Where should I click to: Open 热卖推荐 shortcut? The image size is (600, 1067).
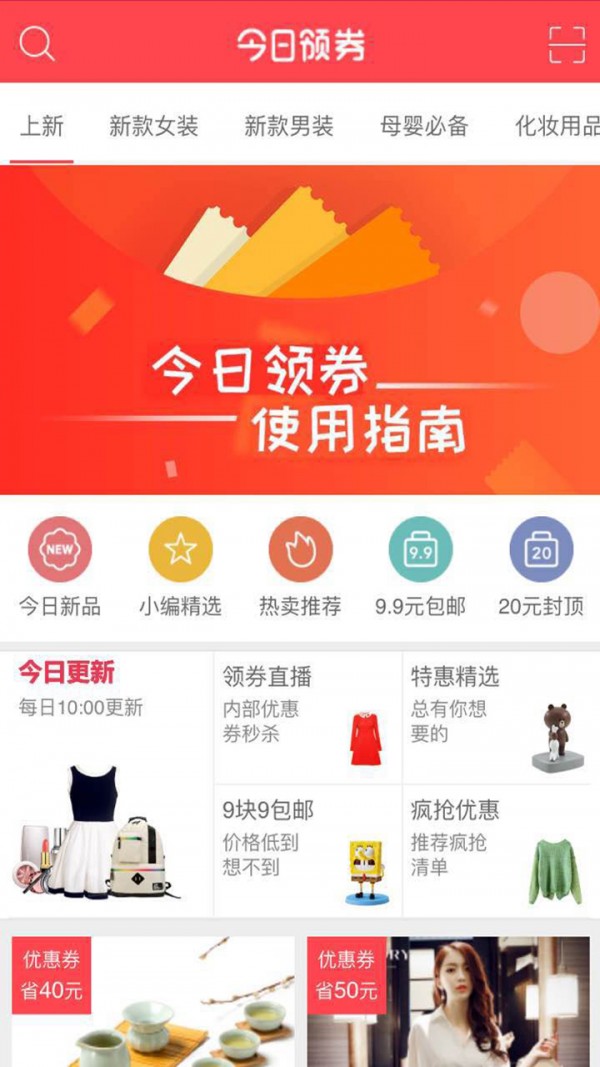(x=300, y=566)
